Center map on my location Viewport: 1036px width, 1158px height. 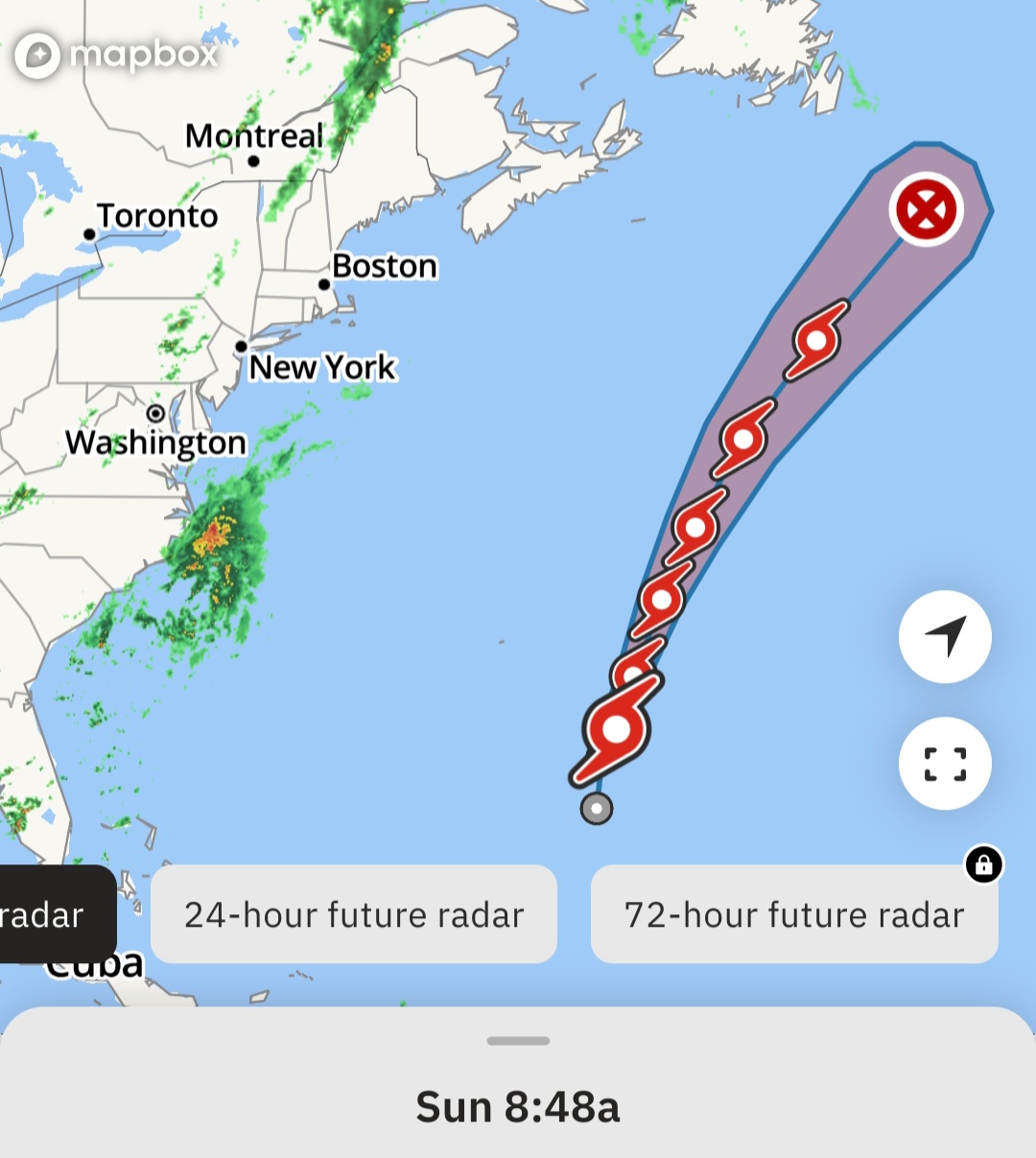[945, 637]
